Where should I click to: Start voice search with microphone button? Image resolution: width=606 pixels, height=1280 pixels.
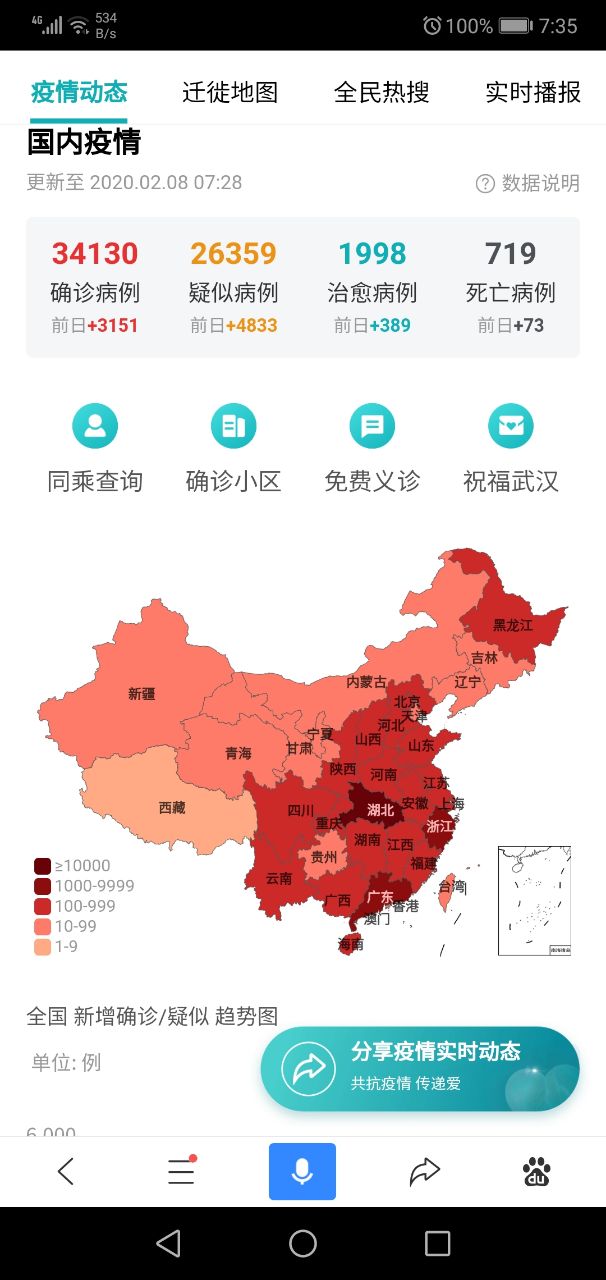pos(302,1171)
